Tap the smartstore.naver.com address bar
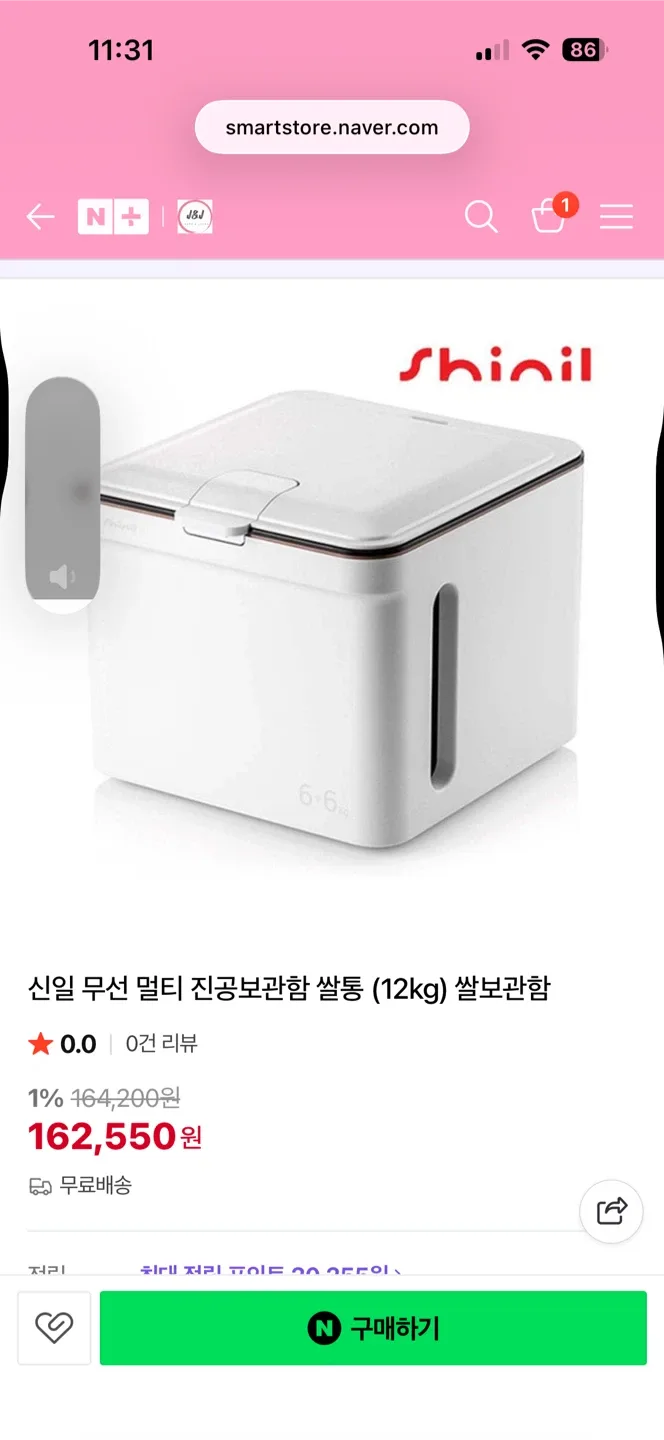The image size is (664, 1440). click(x=332, y=127)
